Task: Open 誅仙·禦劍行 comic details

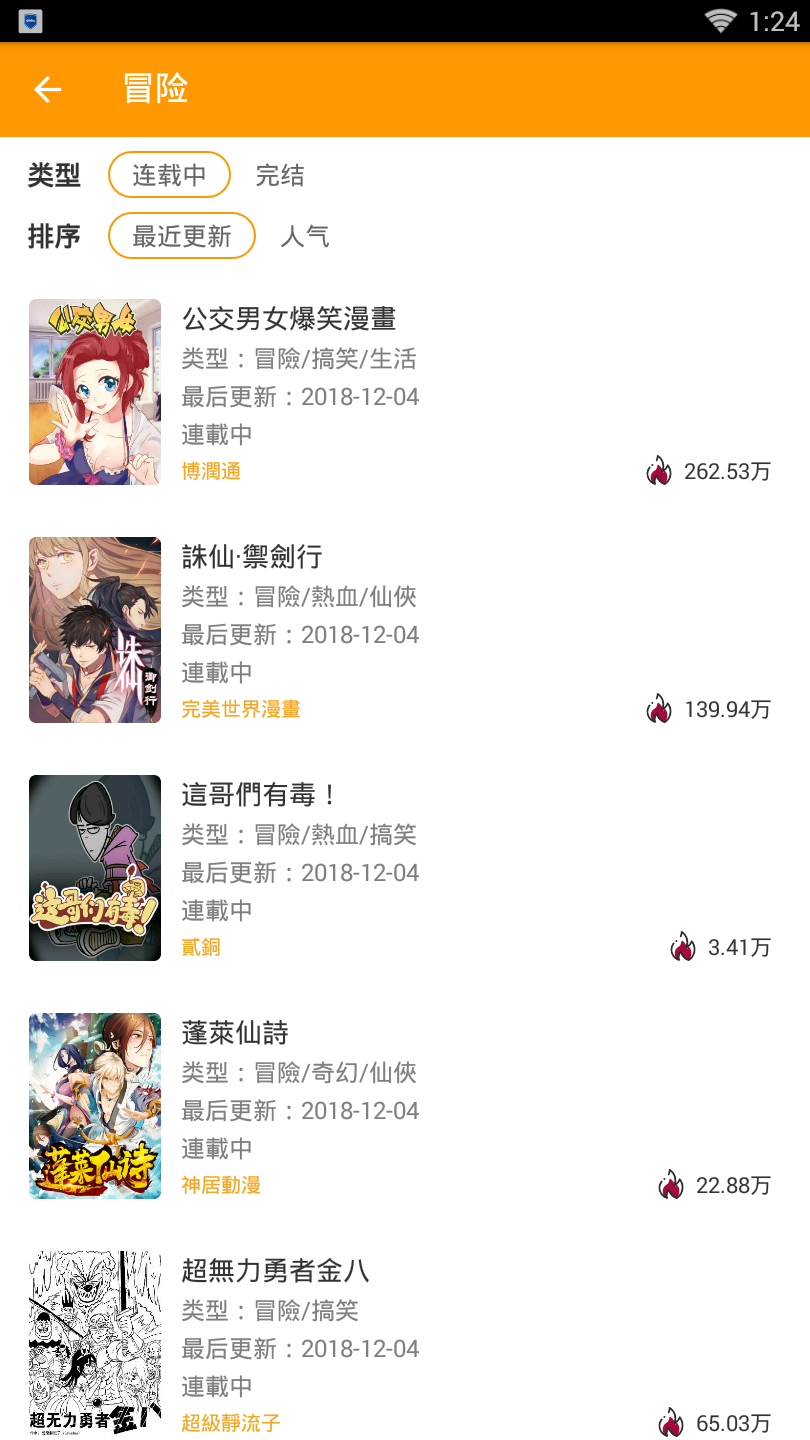Action: click(x=252, y=557)
